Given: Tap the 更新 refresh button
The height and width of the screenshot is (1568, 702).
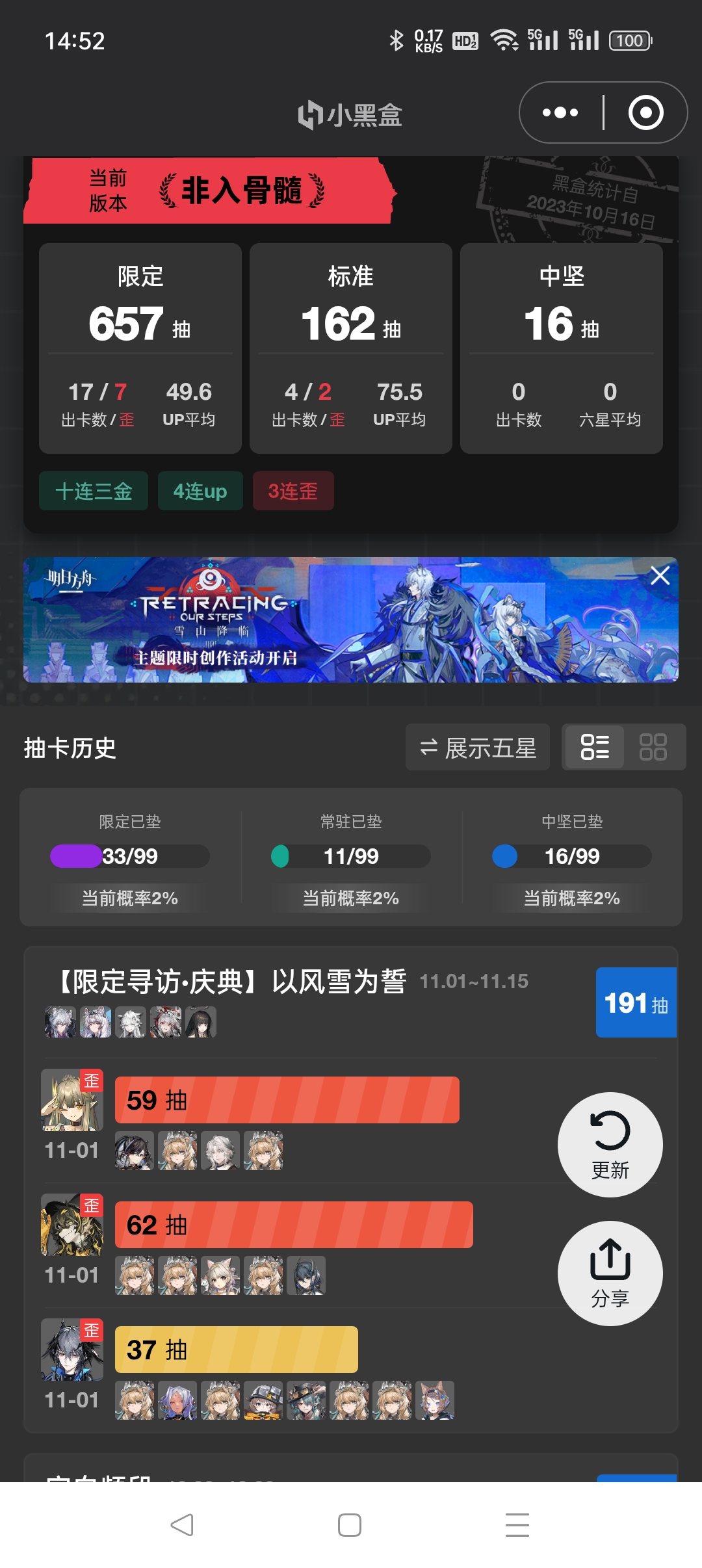Looking at the screenshot, I should 610,1144.
